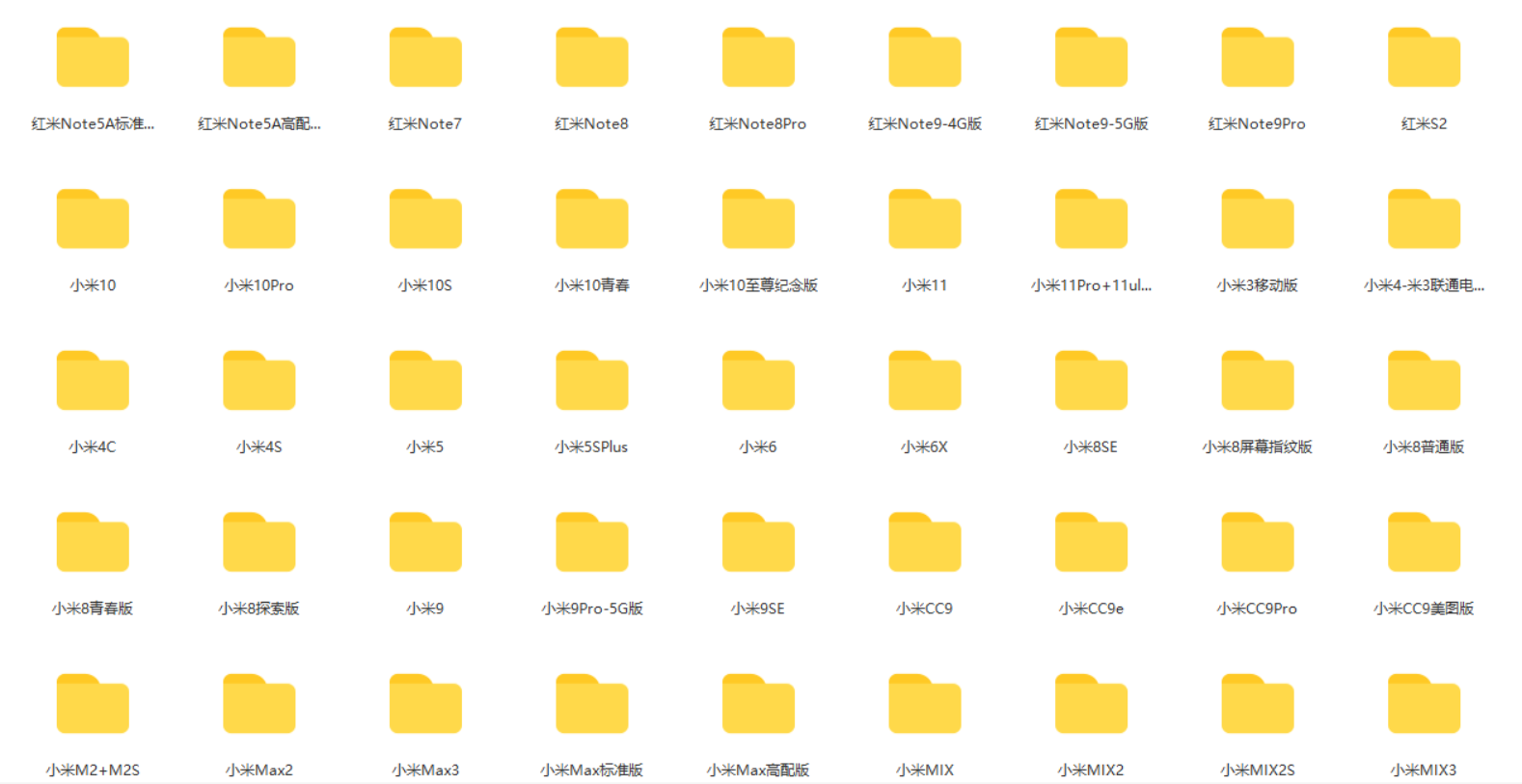Open the 小米5SPlus folder

[592, 383]
